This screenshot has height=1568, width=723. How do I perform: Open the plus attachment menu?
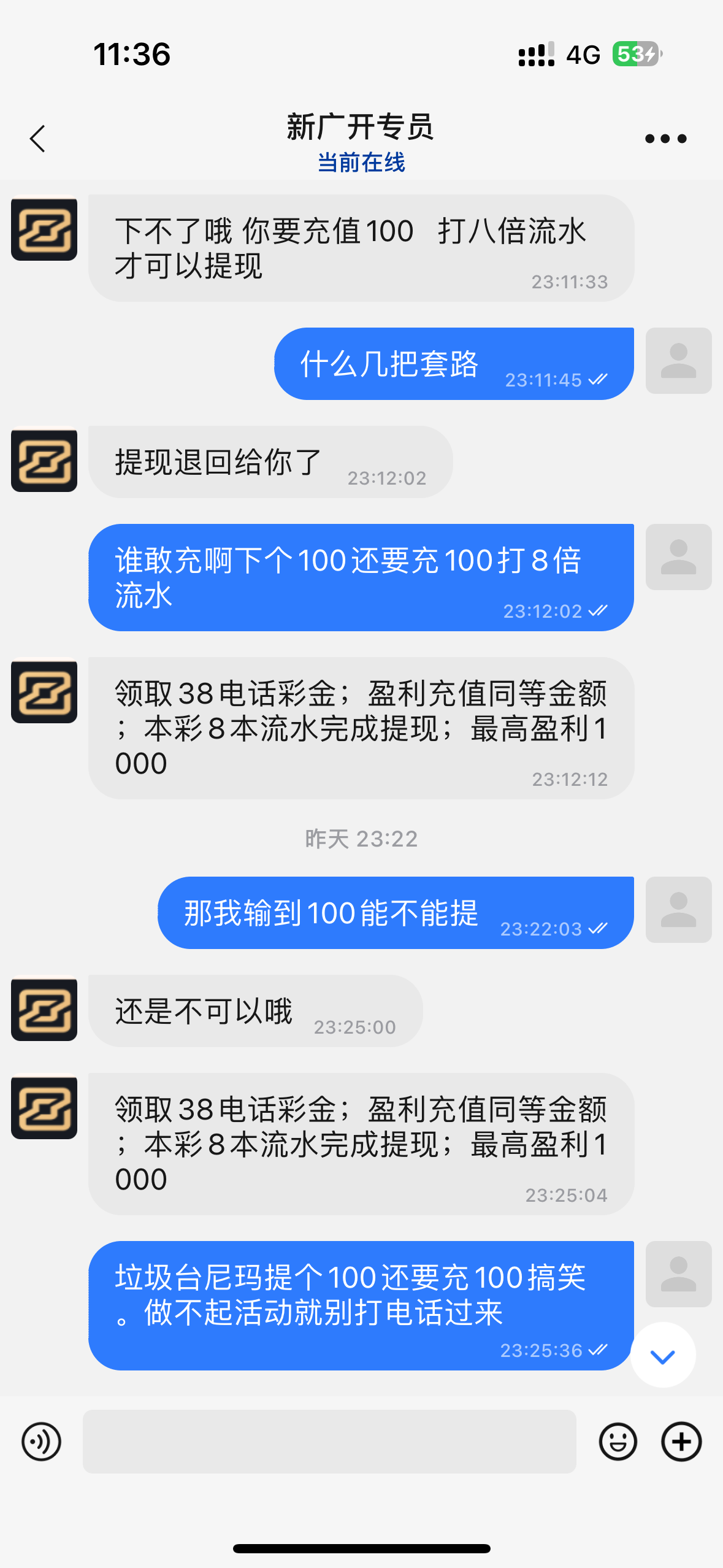[681, 1441]
